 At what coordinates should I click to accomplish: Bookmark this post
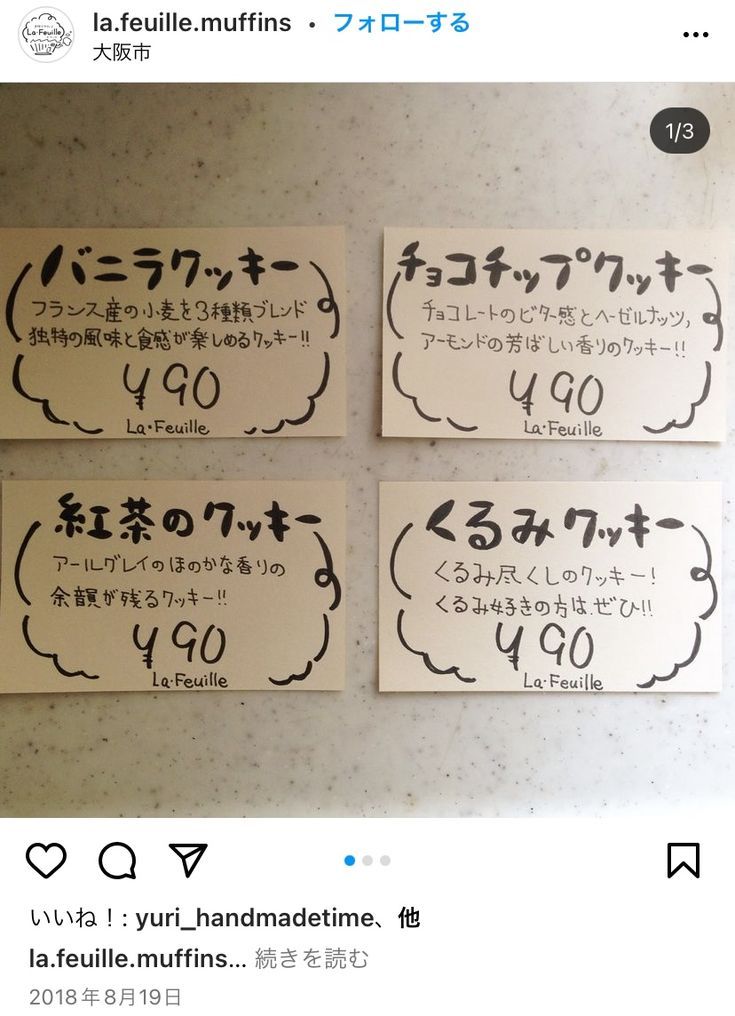click(683, 860)
